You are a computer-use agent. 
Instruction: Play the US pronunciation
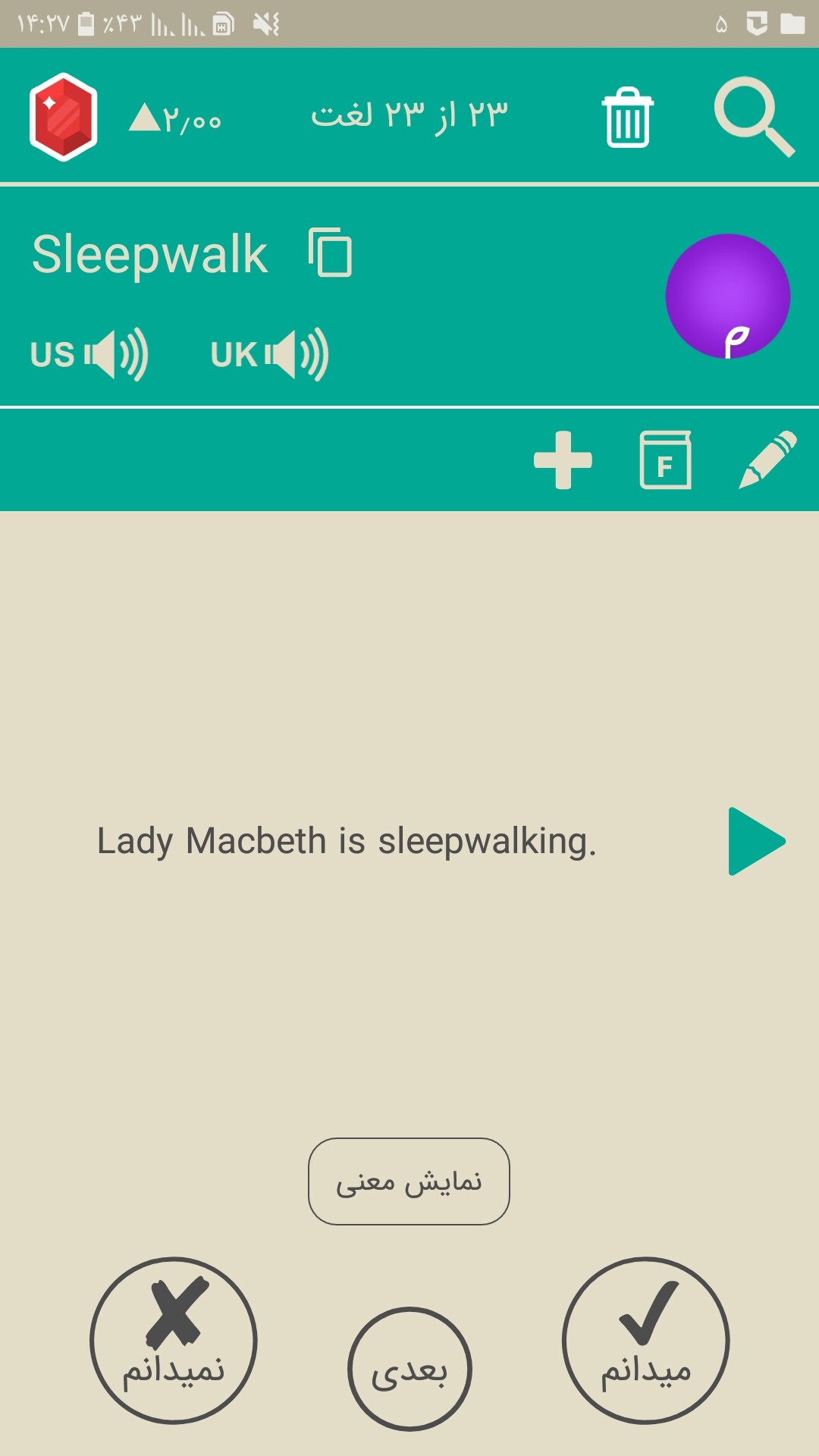click(x=89, y=354)
